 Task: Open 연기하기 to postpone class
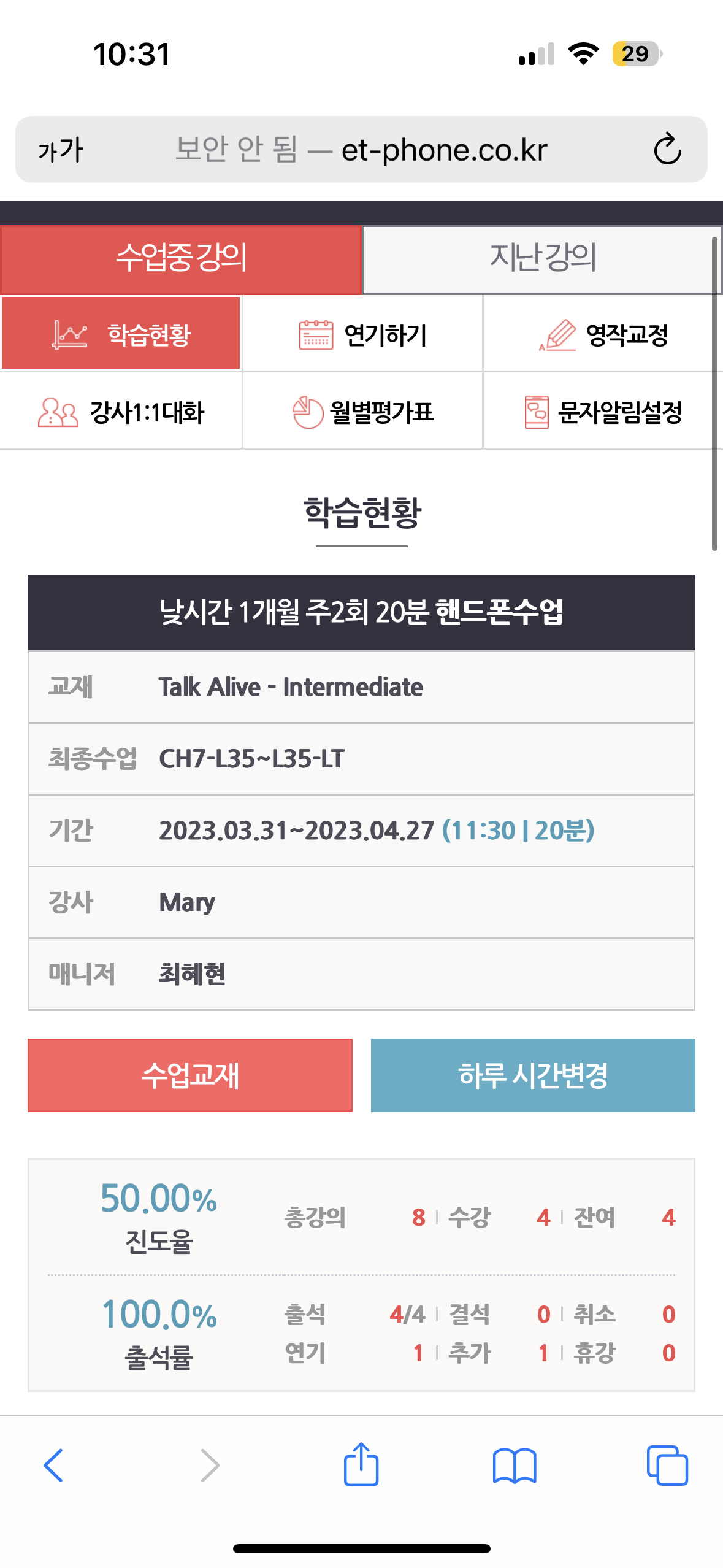click(x=362, y=334)
